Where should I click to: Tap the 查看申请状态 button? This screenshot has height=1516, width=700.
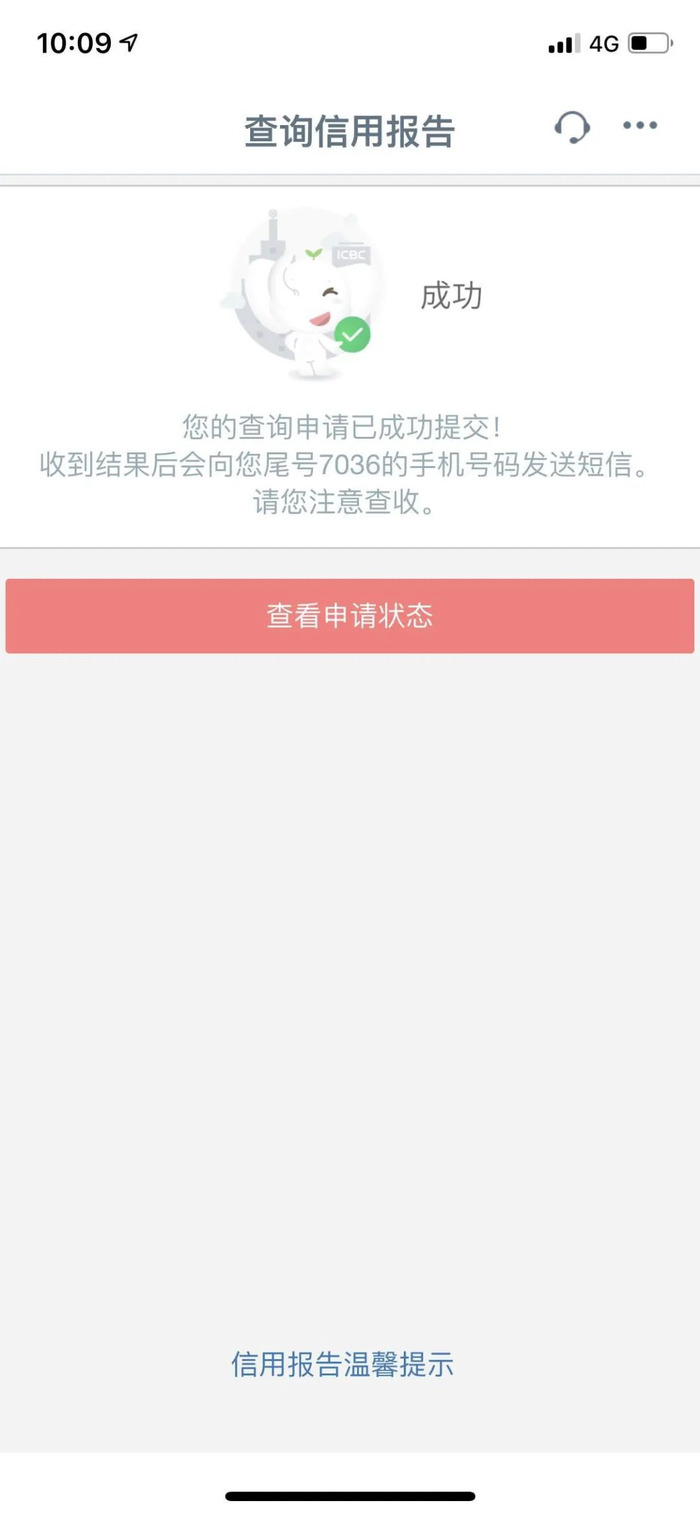350,616
